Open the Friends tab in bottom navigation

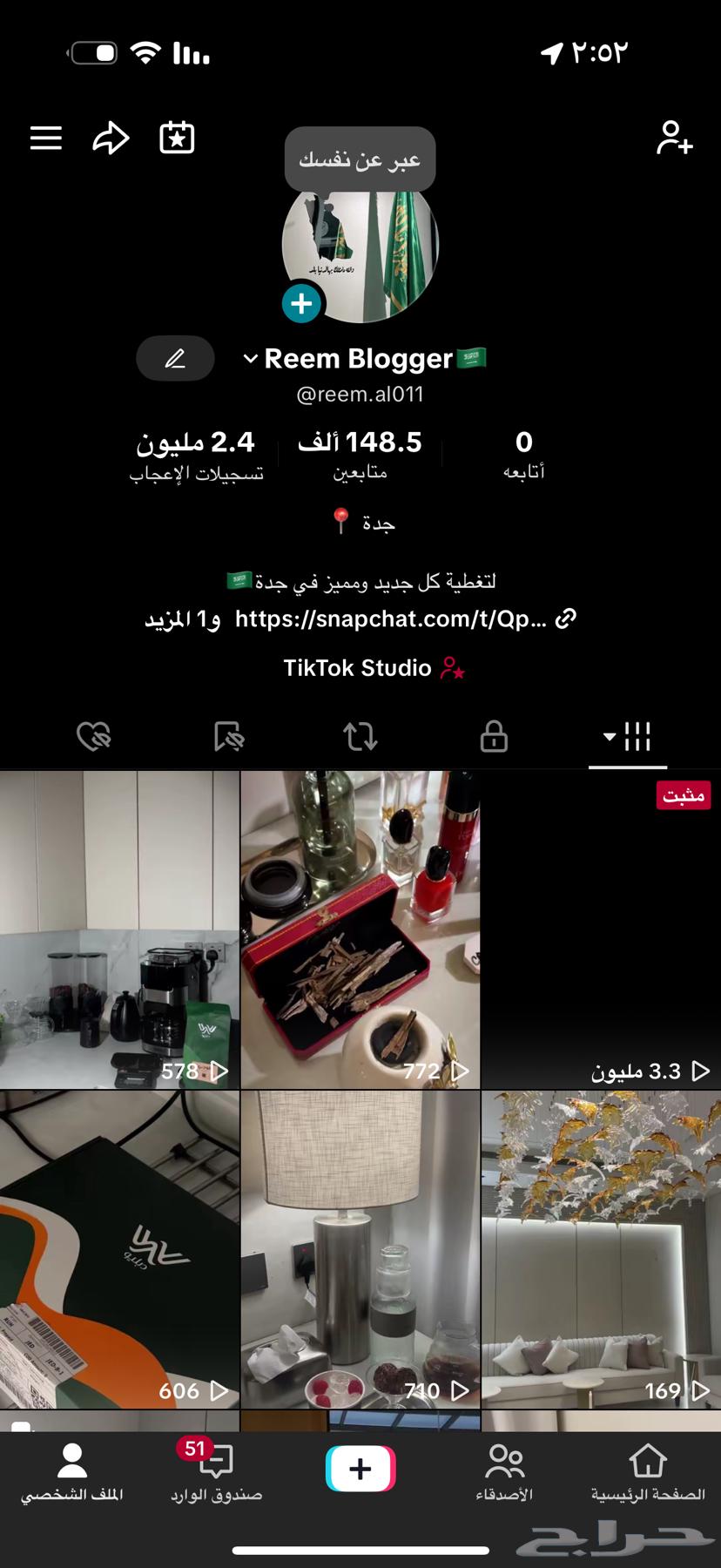coord(505,1472)
